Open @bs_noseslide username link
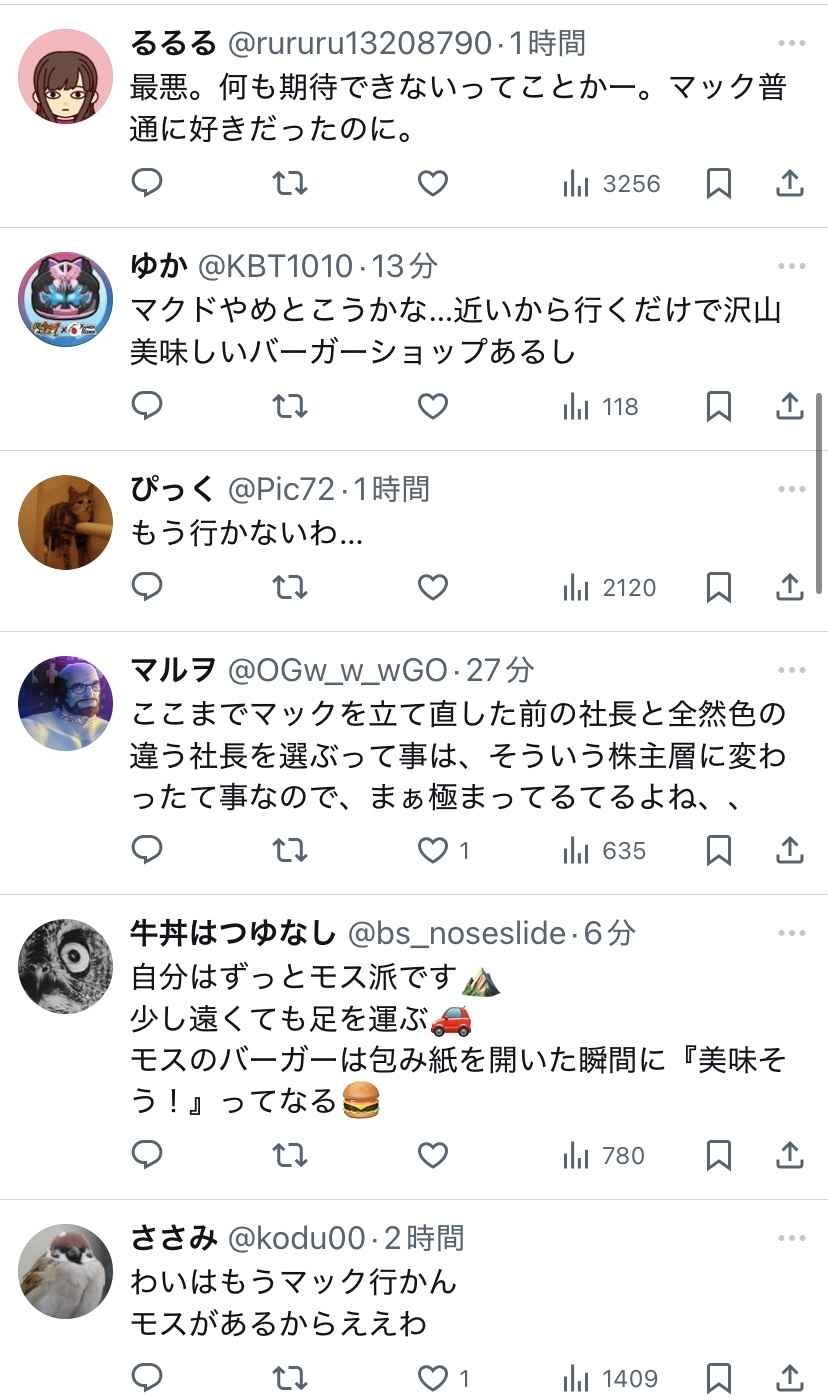Viewport: 828px width, 1398px height. (x=456, y=933)
